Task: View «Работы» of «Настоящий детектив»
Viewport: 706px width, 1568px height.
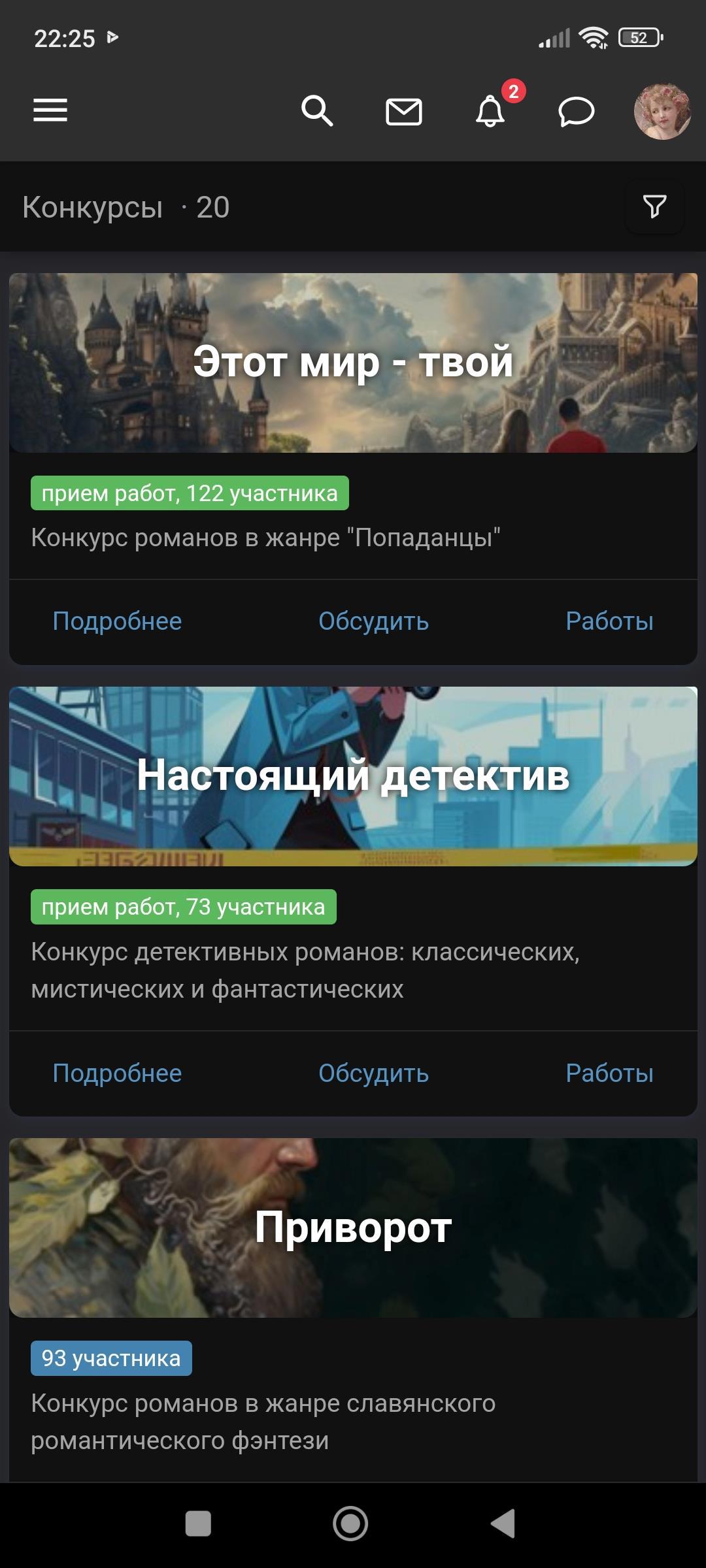Action: click(609, 1073)
